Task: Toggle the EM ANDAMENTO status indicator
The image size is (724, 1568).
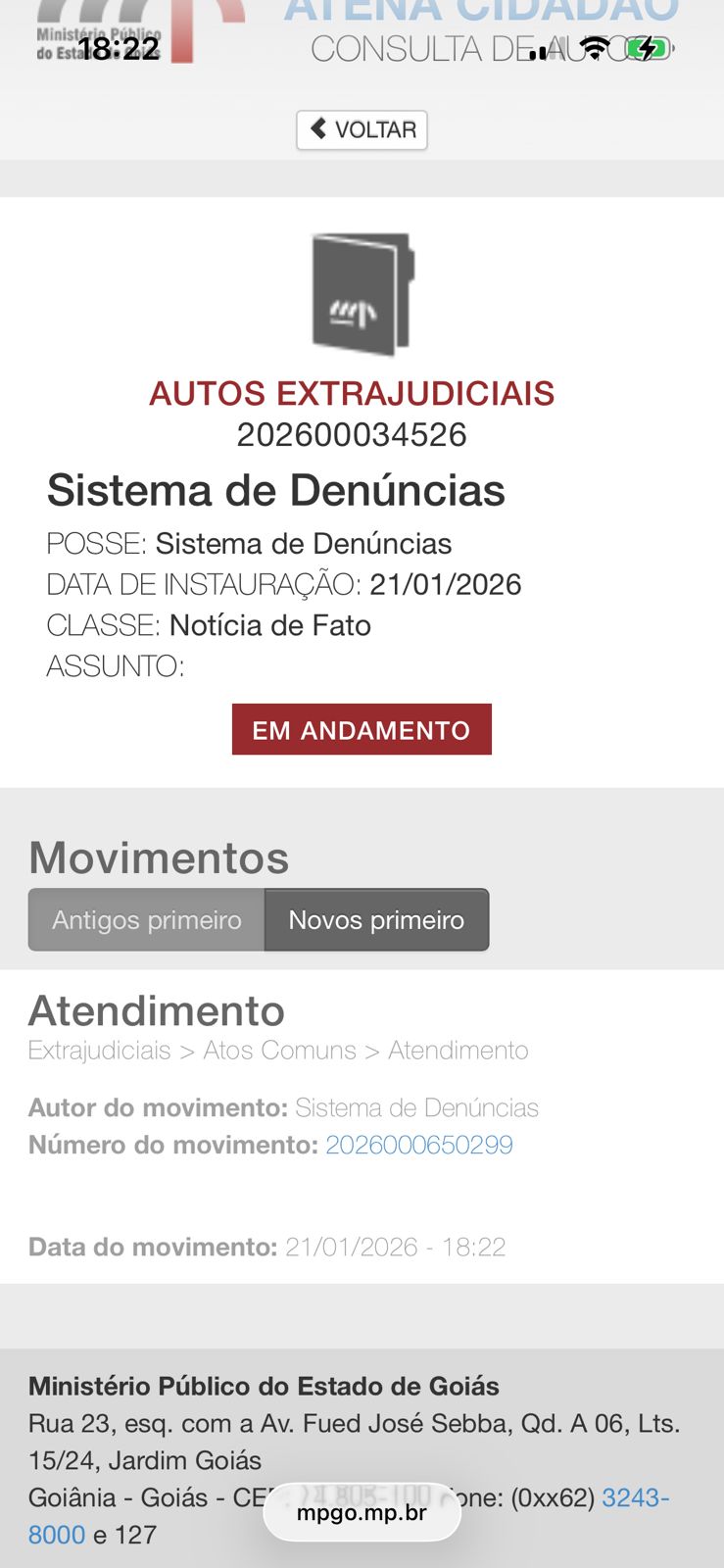Action: coord(362,729)
